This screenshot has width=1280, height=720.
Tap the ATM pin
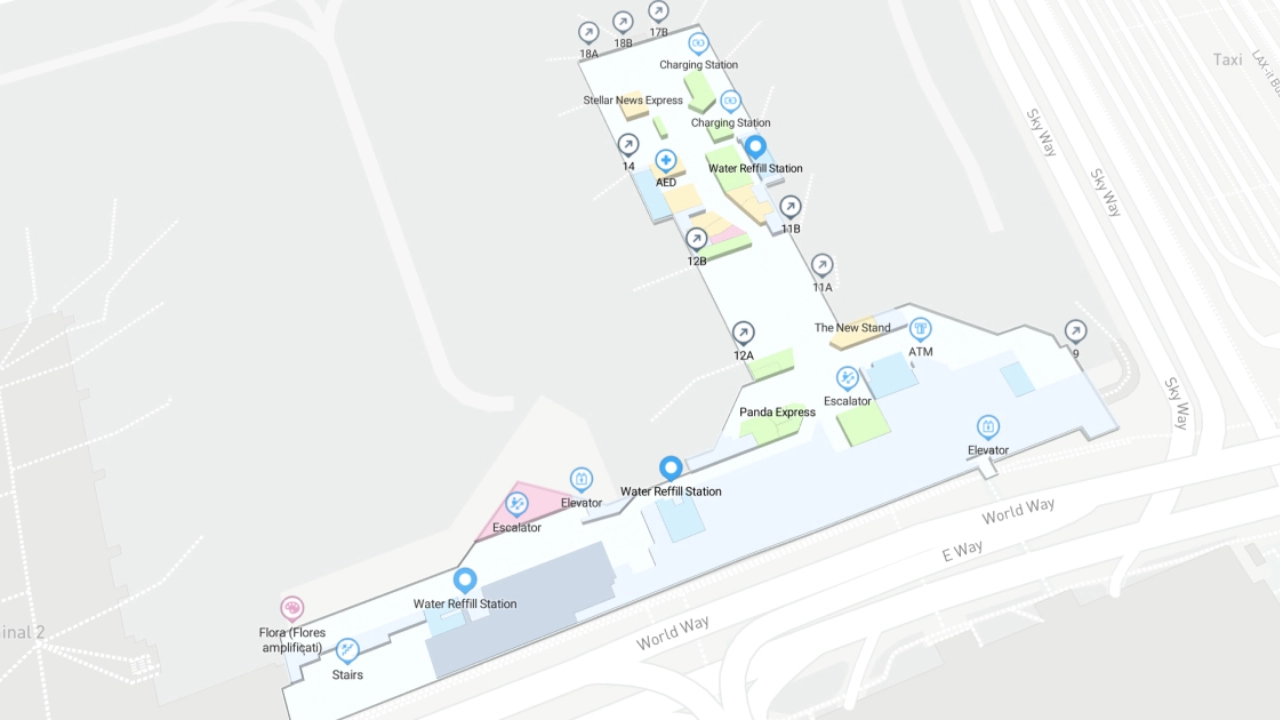[920, 329]
